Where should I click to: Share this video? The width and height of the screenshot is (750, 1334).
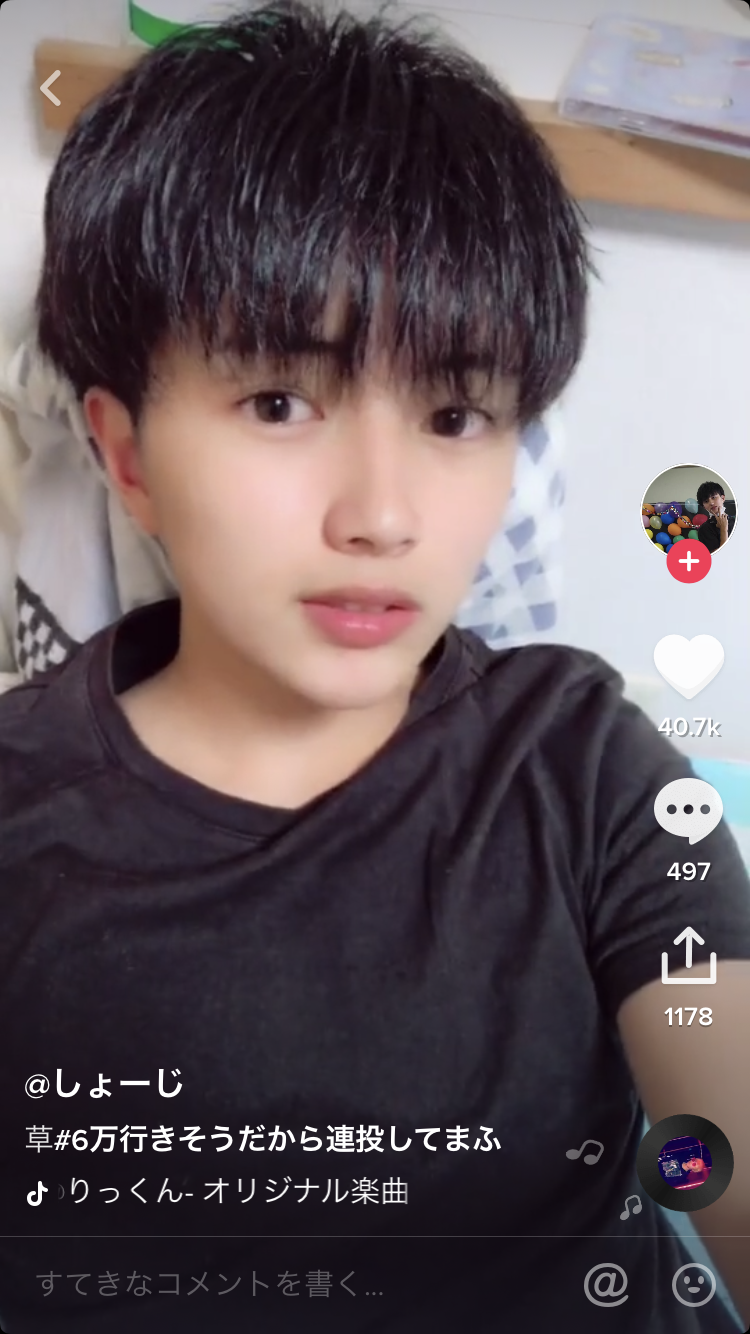(688, 957)
